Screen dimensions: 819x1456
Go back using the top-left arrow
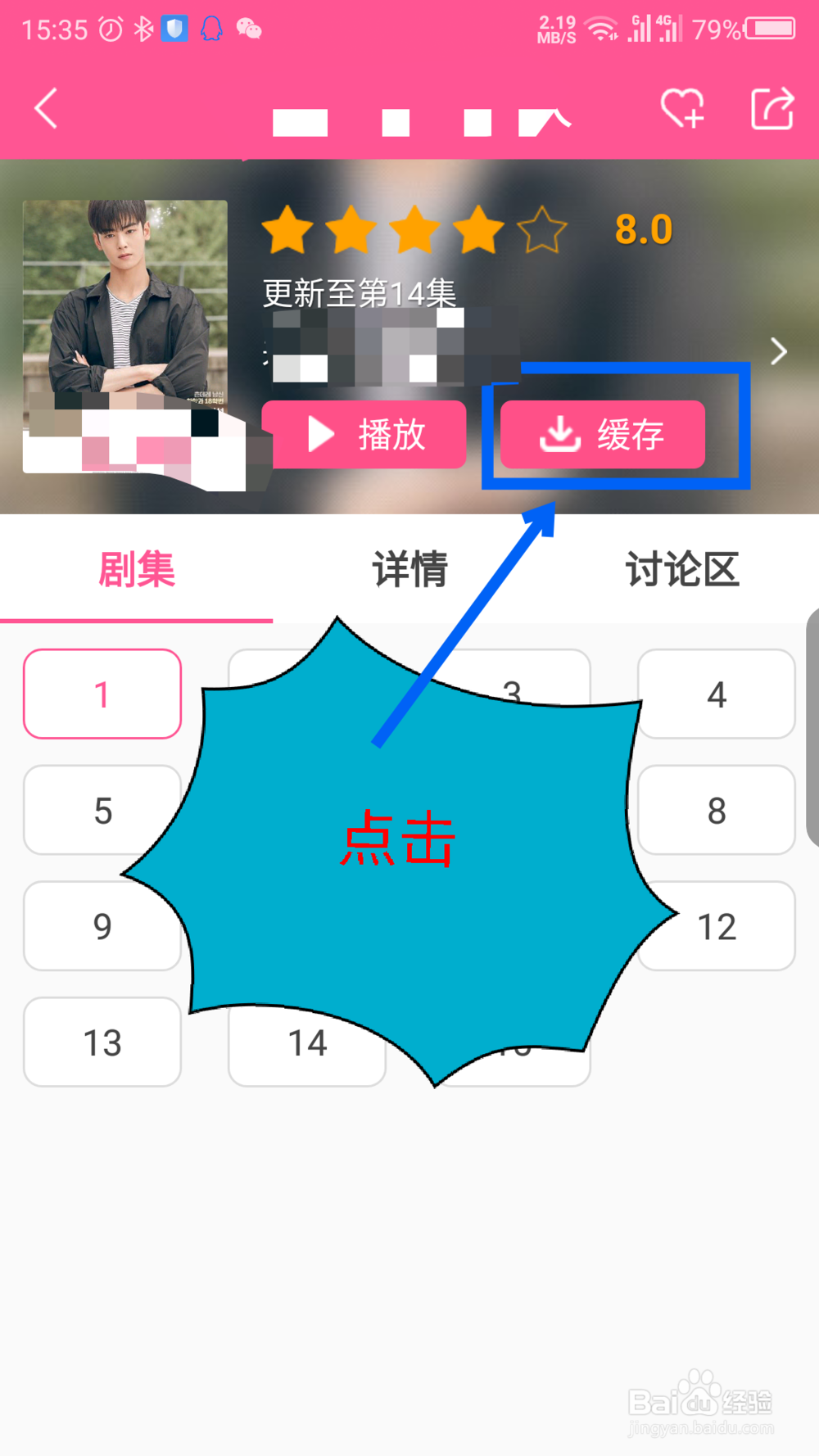[x=46, y=108]
